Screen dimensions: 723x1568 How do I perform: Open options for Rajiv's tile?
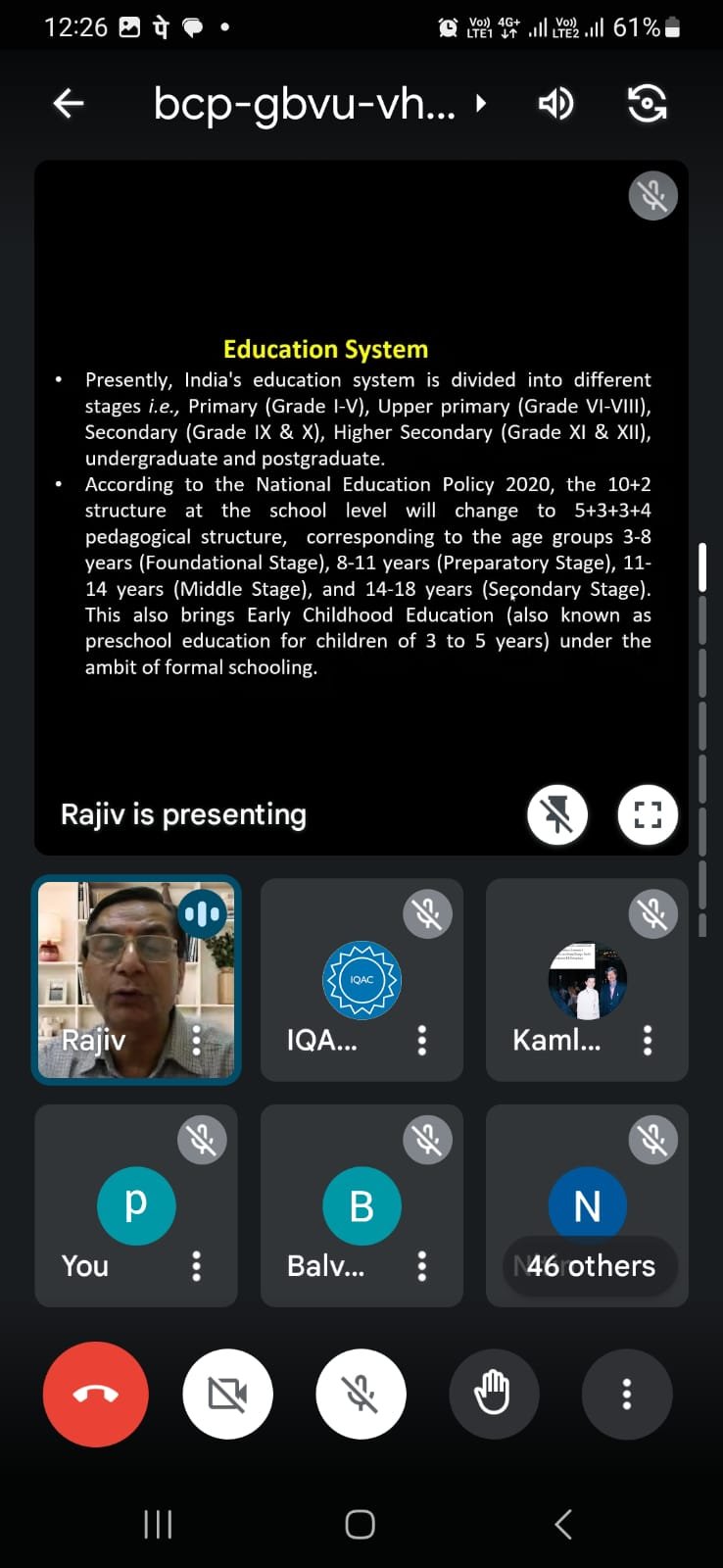[197, 1040]
